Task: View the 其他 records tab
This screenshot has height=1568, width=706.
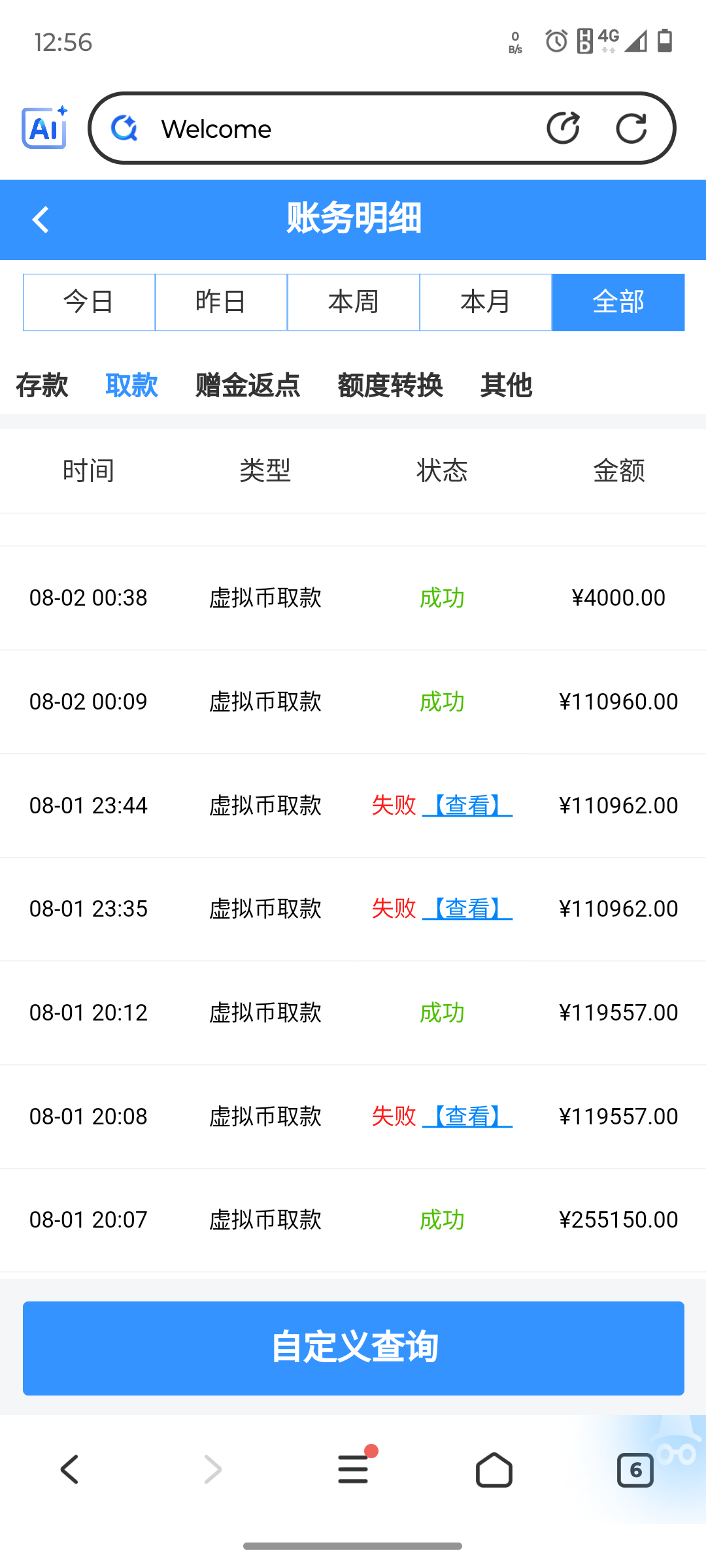Action: [x=506, y=385]
